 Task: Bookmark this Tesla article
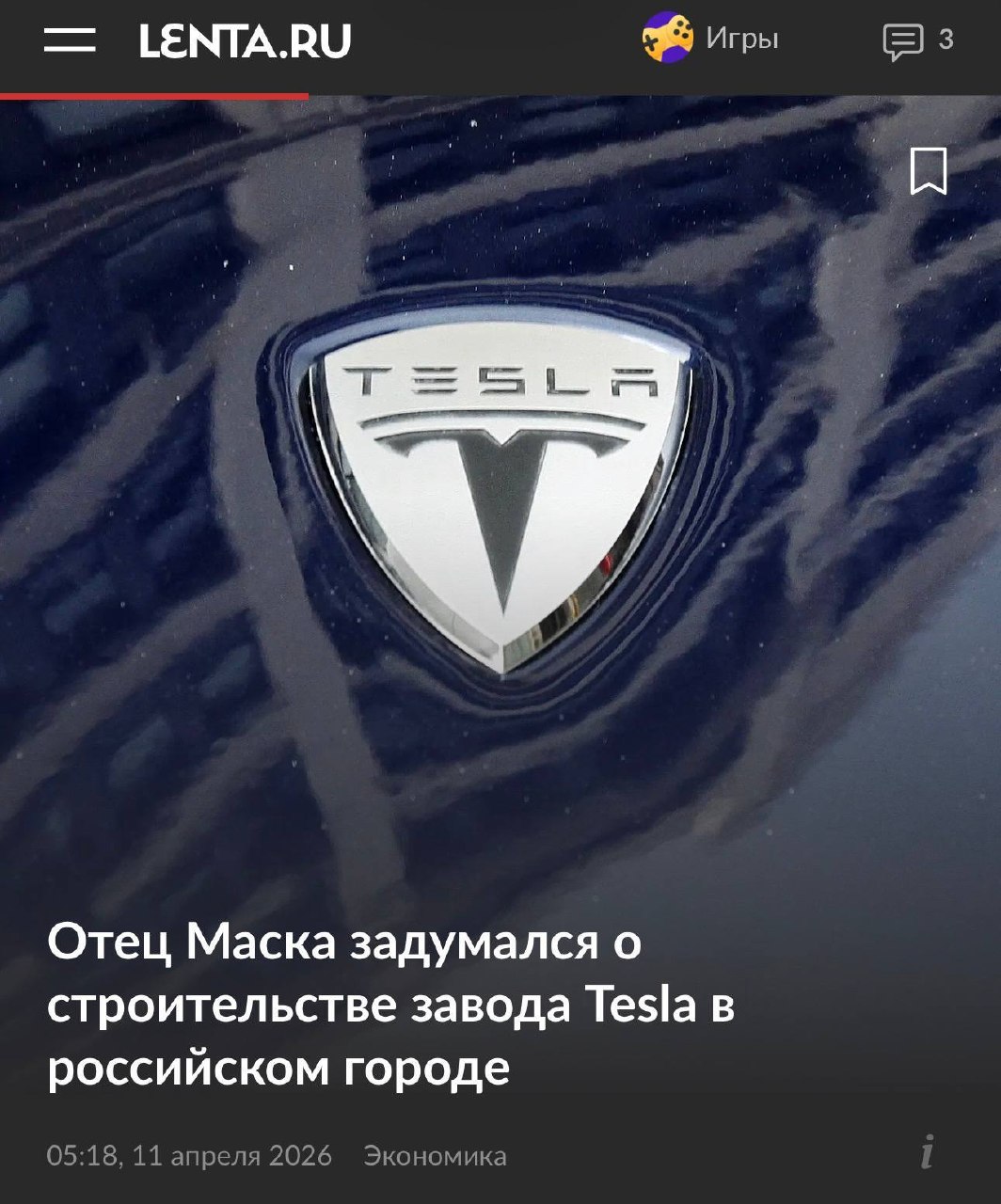(x=928, y=171)
